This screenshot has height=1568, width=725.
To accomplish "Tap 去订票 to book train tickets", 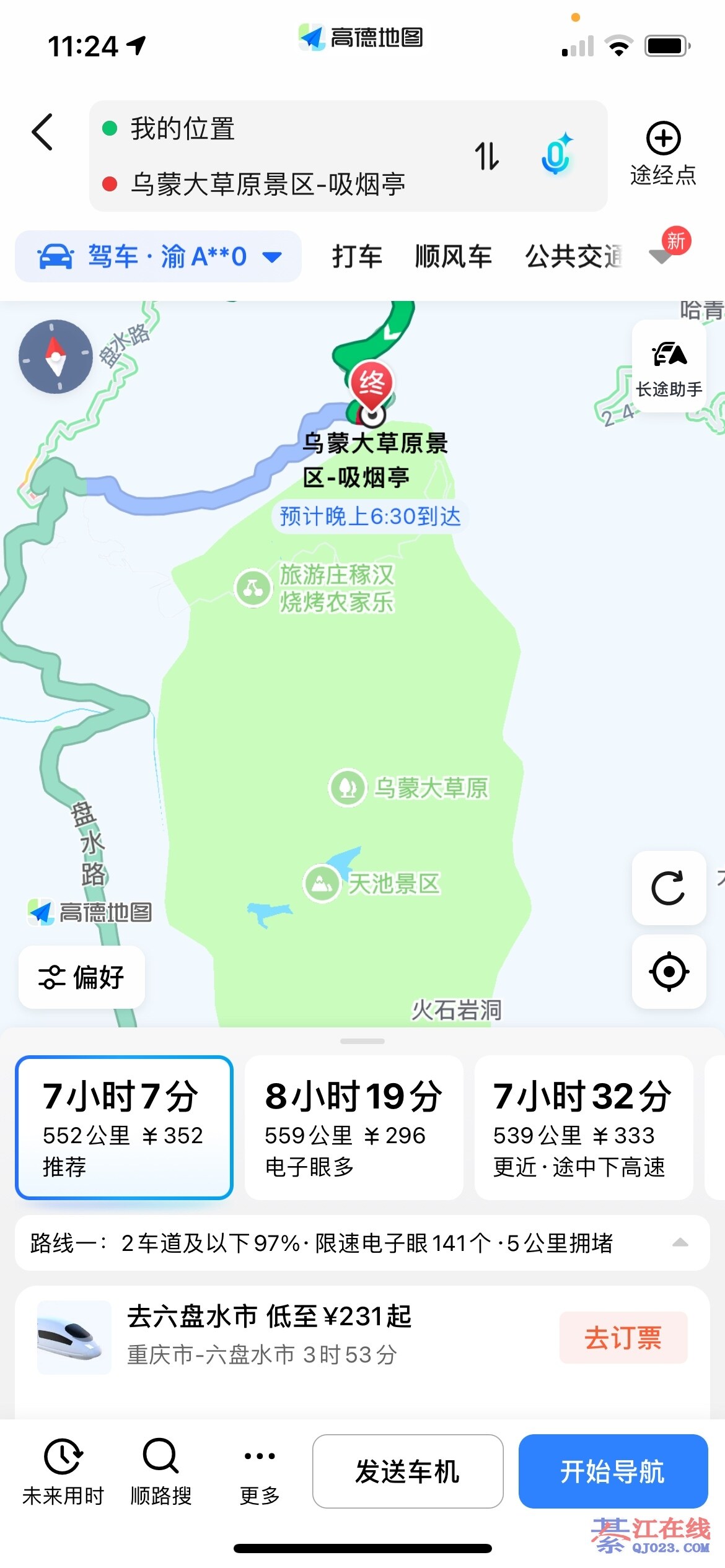I will 623,1338.
